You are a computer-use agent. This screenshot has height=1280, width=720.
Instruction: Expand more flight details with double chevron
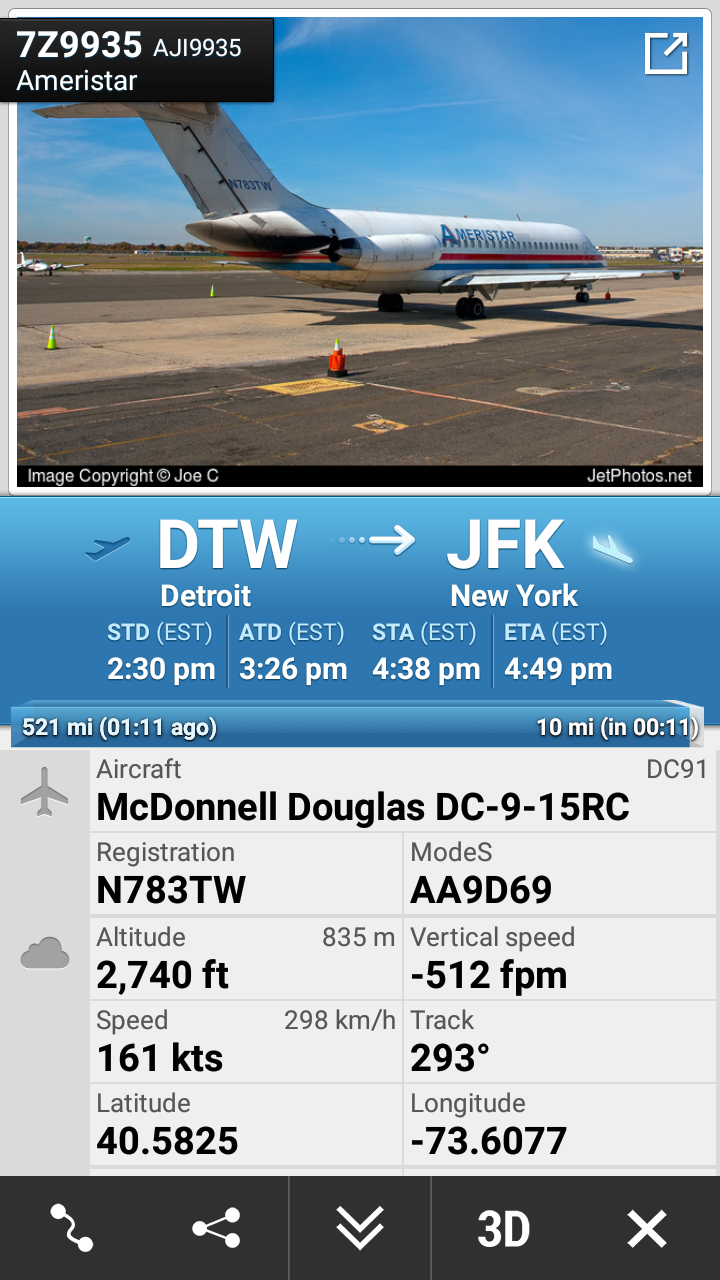click(x=360, y=1228)
